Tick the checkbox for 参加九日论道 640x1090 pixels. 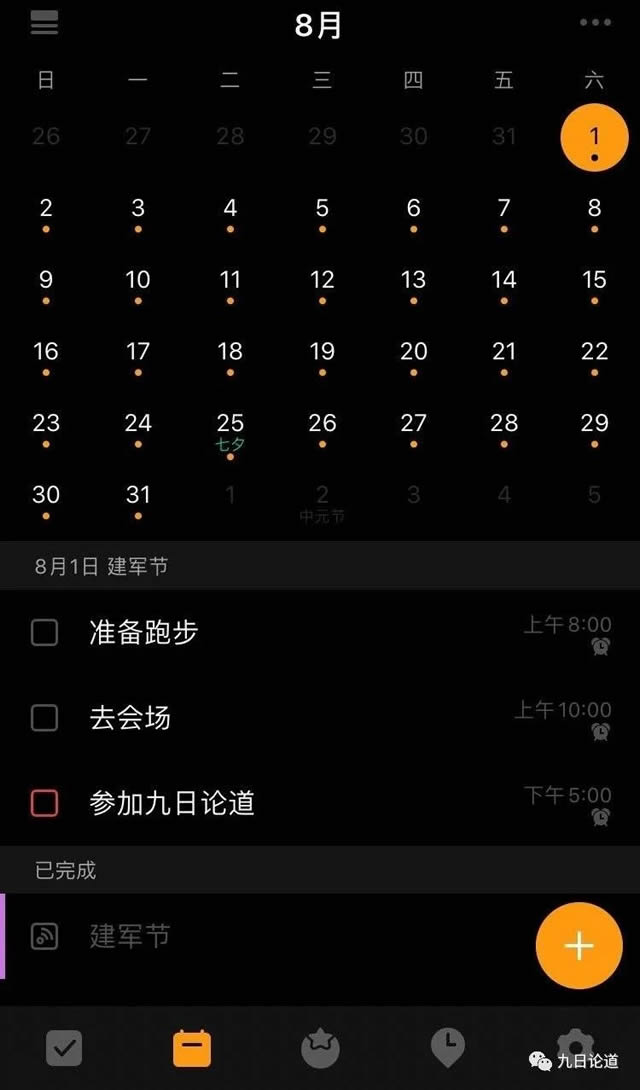coord(45,803)
